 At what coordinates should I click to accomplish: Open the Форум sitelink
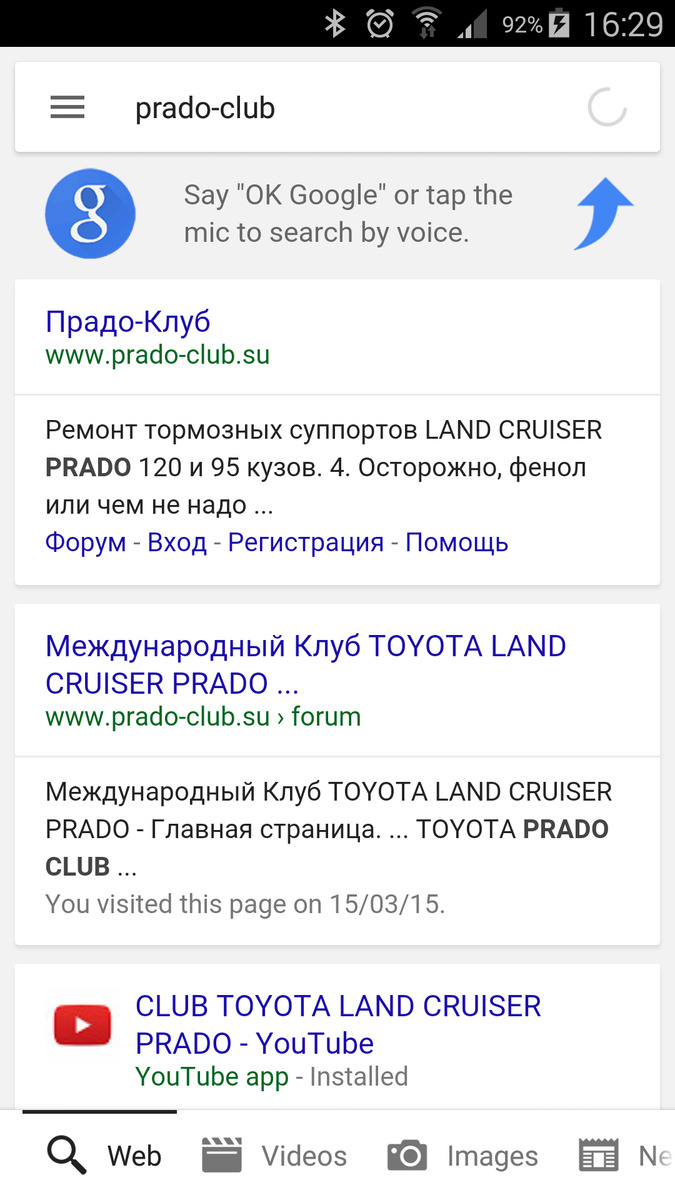click(x=86, y=543)
